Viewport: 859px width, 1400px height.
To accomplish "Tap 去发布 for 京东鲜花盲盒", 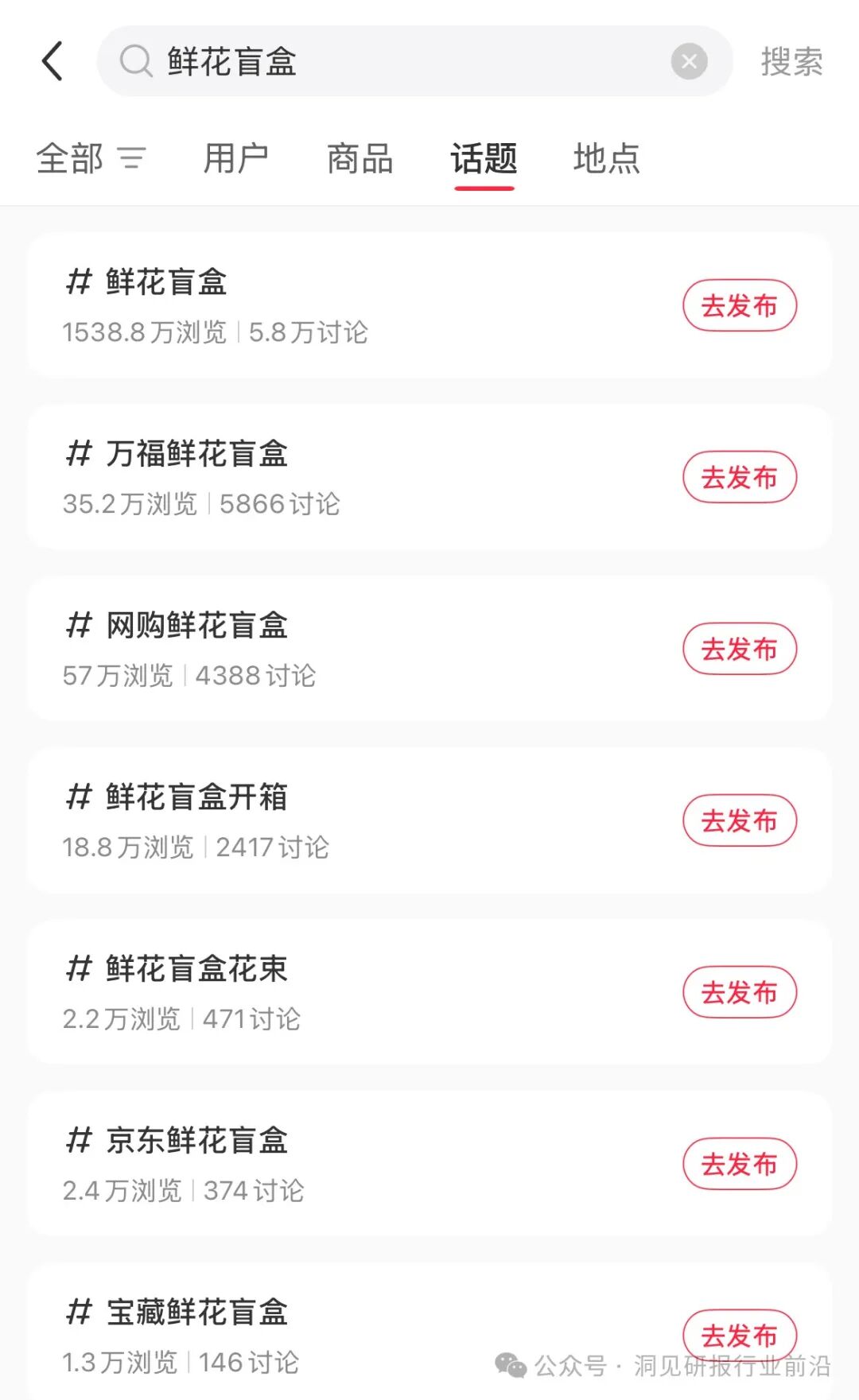I will [x=739, y=1164].
